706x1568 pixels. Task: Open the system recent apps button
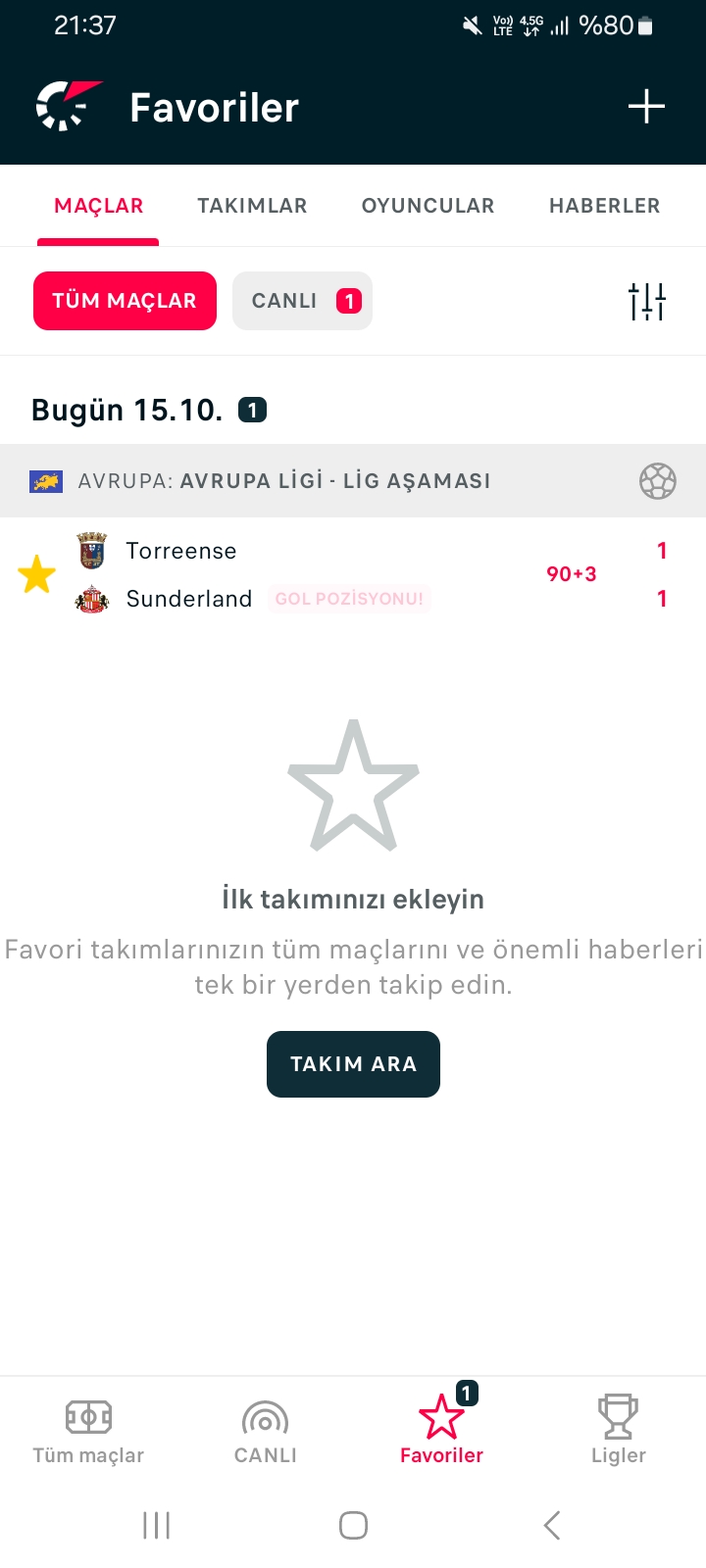pyautogui.click(x=156, y=1525)
